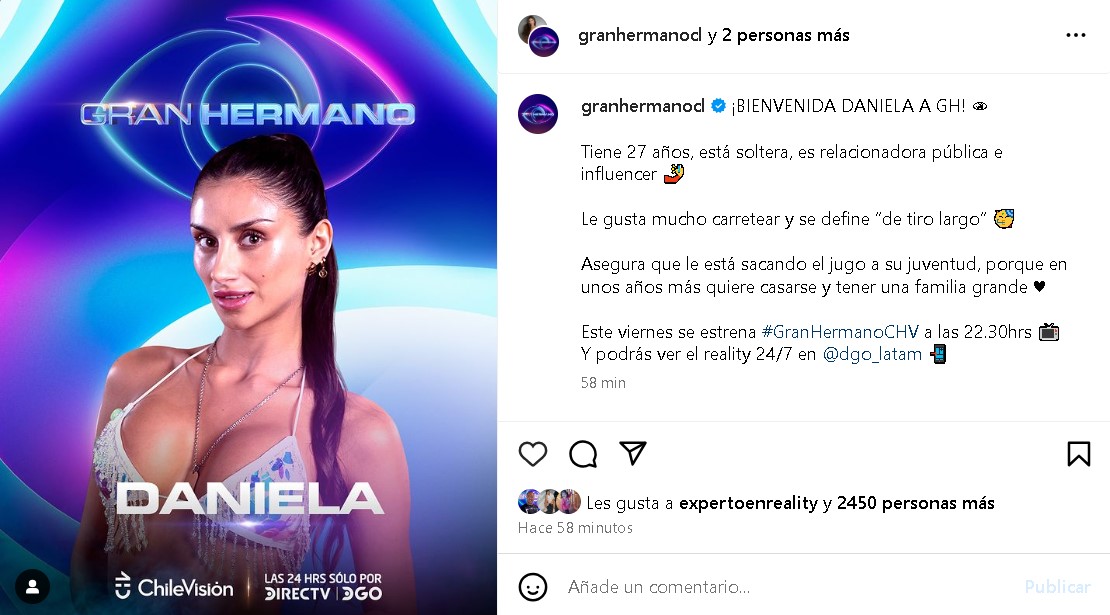1110x615 pixels.
Task: View the "2450 personas más" likes list
Action: [x=915, y=503]
